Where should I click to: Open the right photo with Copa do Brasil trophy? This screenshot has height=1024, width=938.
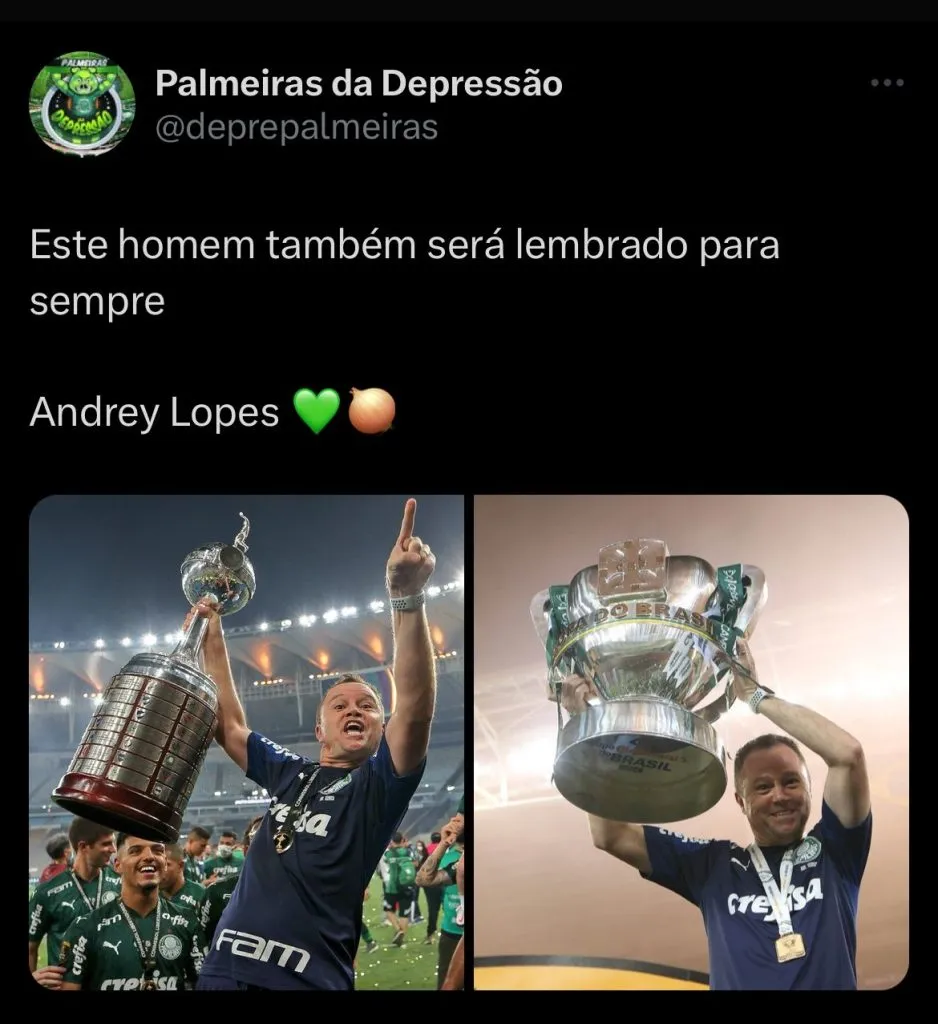pyautogui.click(x=691, y=742)
